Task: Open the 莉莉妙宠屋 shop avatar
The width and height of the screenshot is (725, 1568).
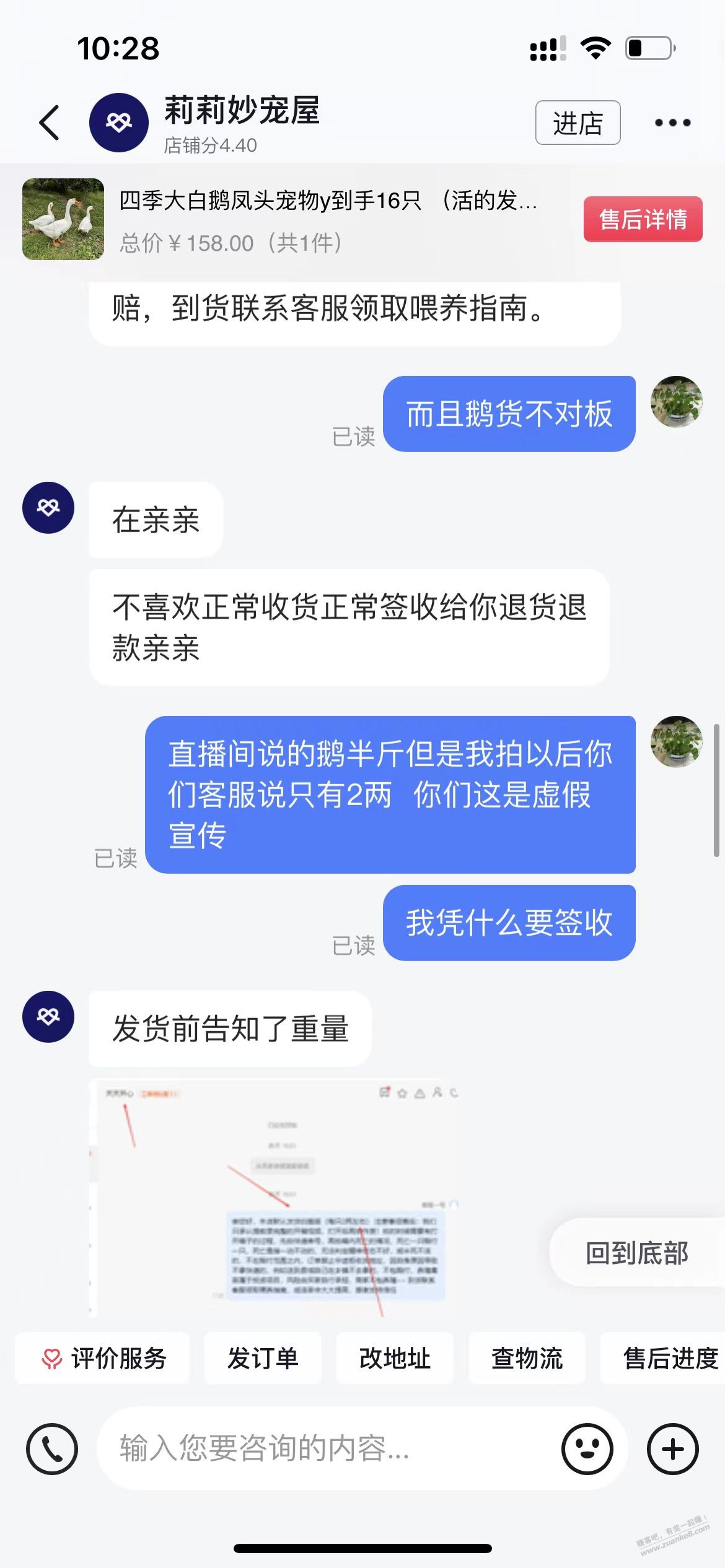Action: (119, 123)
